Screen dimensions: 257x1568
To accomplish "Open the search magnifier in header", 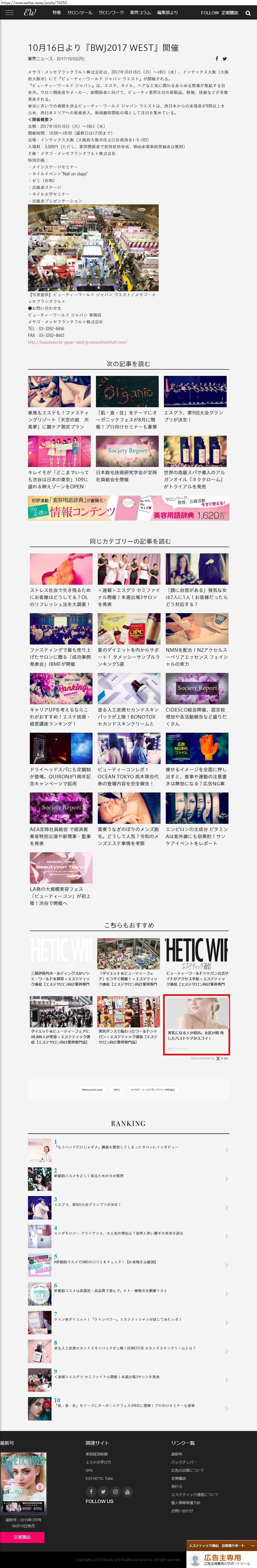I will pyautogui.click(x=248, y=13).
